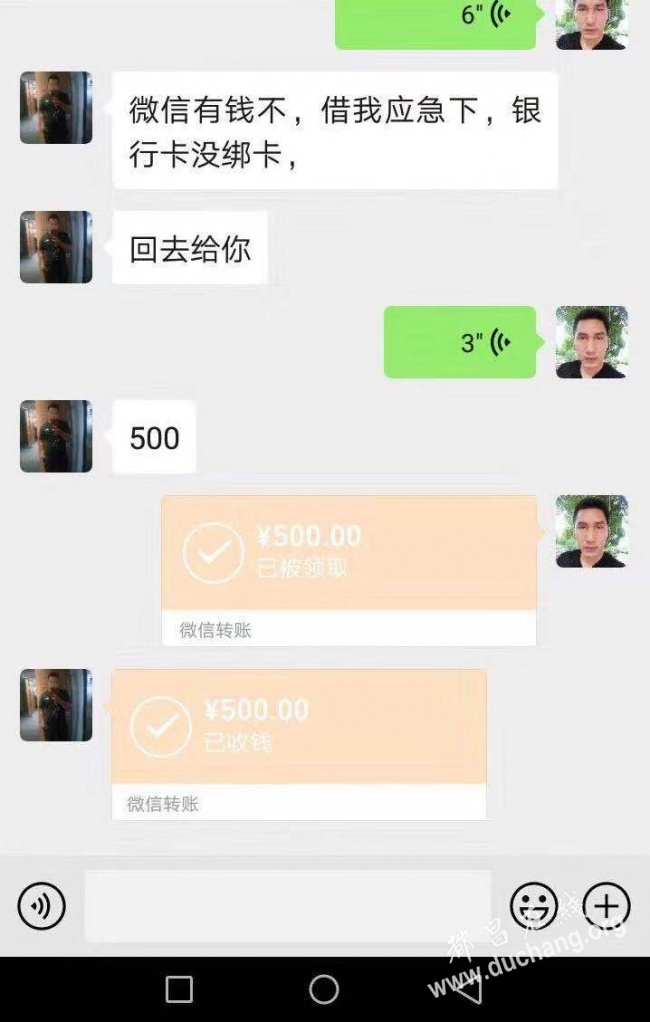Open recent apps with the square button
650x1022 pixels.
click(179, 989)
